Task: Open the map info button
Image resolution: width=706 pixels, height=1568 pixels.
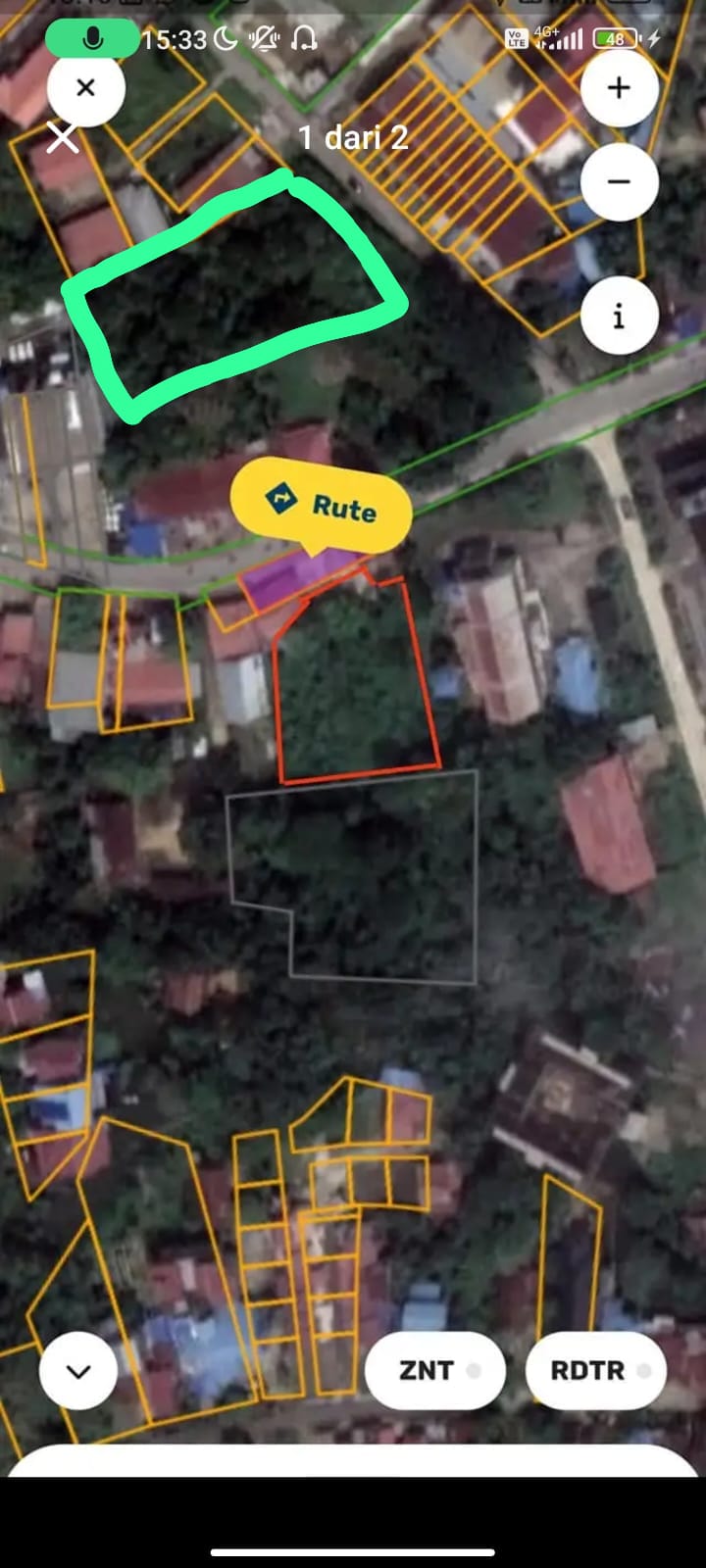Action: tap(619, 317)
